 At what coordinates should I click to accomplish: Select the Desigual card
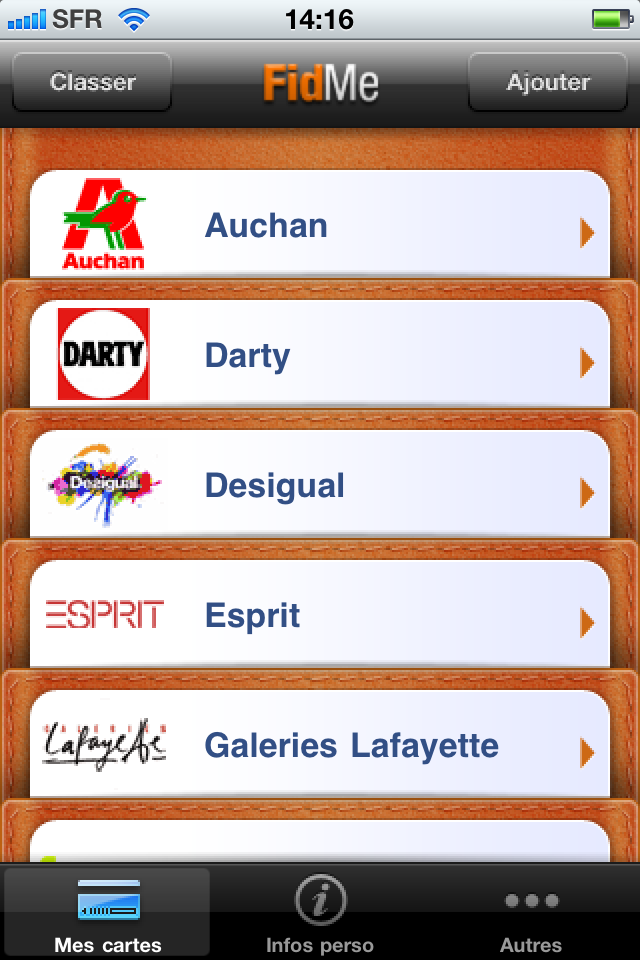coord(320,486)
